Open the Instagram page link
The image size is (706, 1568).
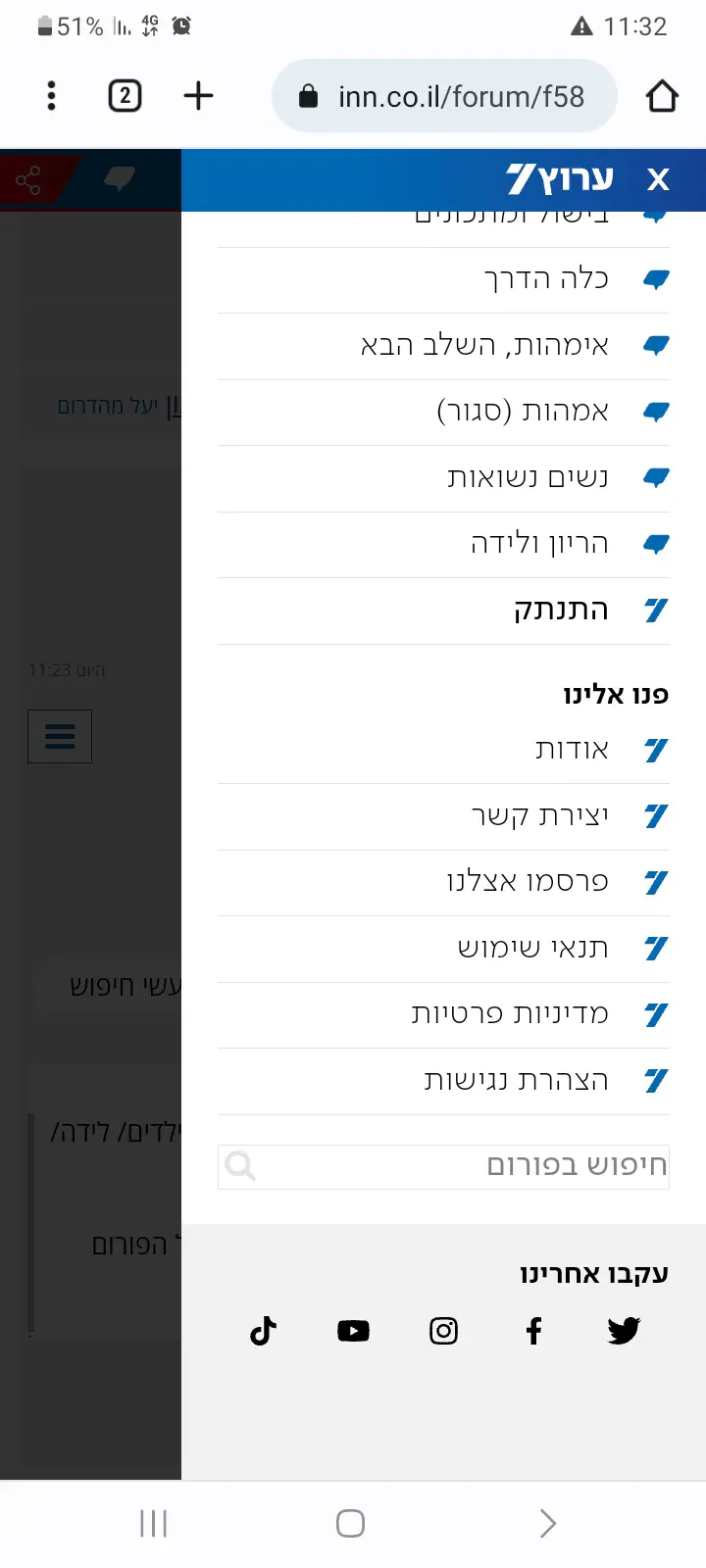pos(443,1331)
